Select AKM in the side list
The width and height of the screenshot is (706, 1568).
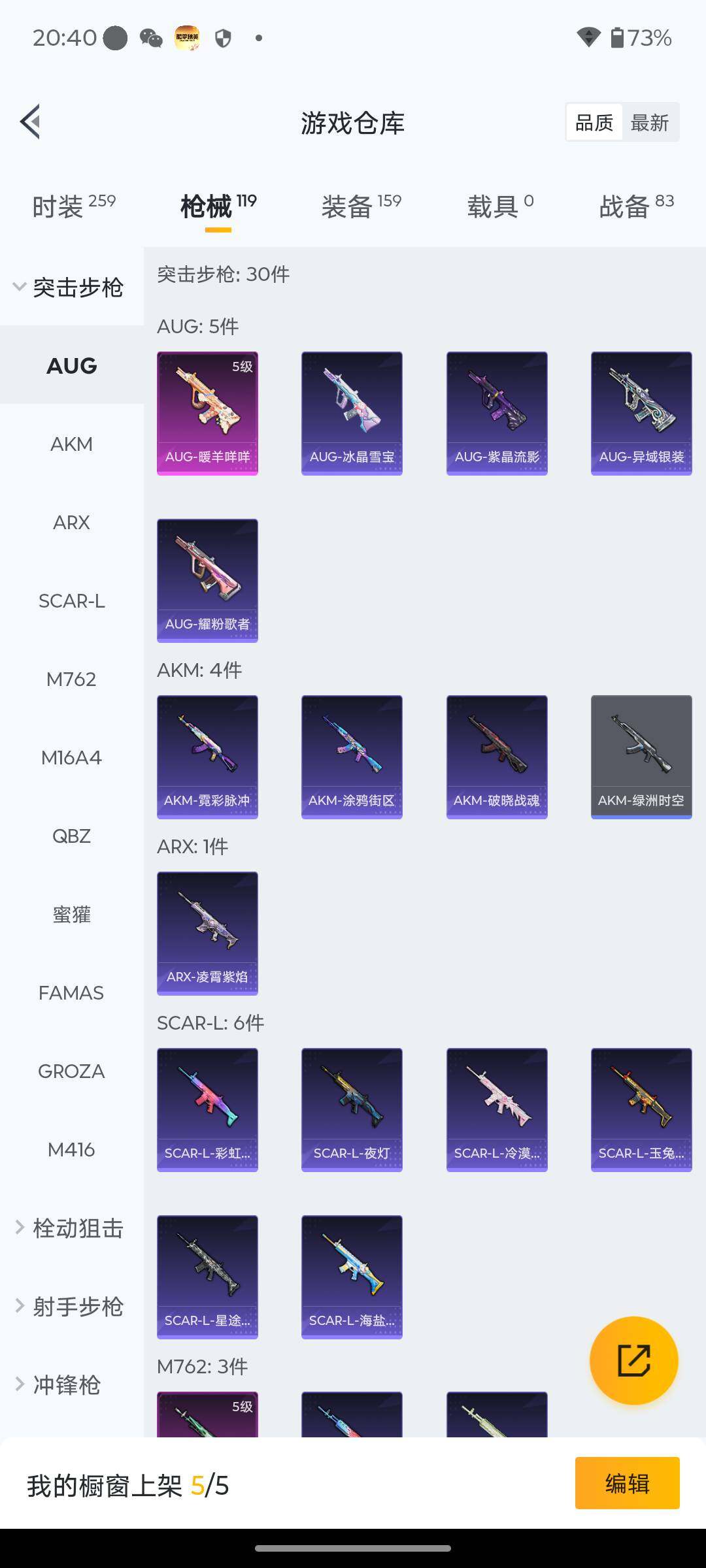point(71,444)
